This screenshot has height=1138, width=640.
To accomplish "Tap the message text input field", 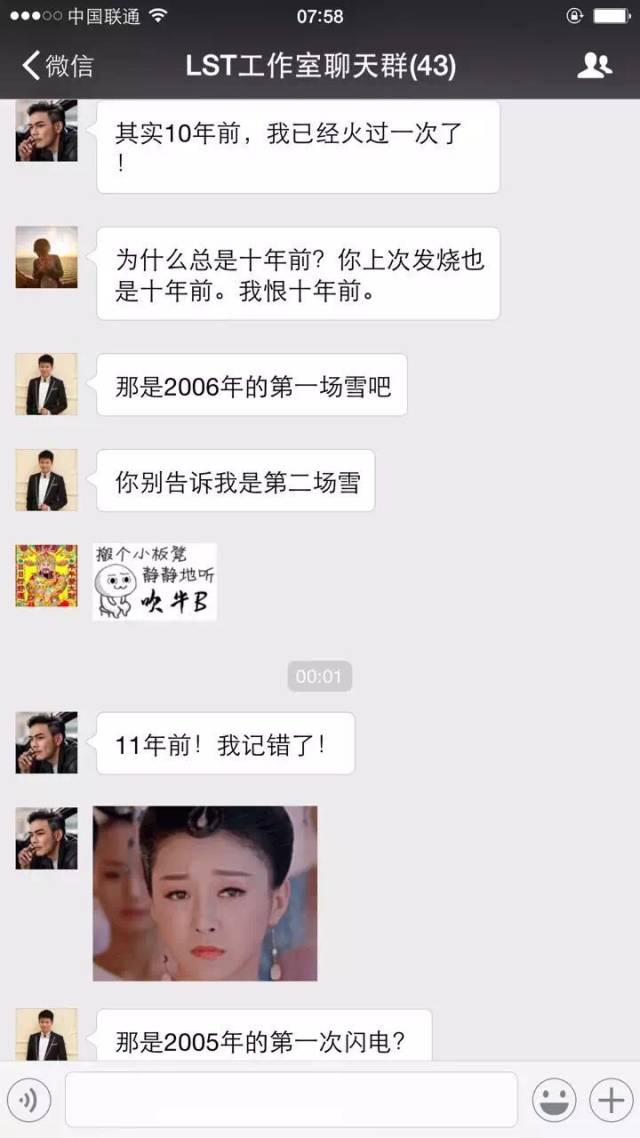I will pos(290,1100).
